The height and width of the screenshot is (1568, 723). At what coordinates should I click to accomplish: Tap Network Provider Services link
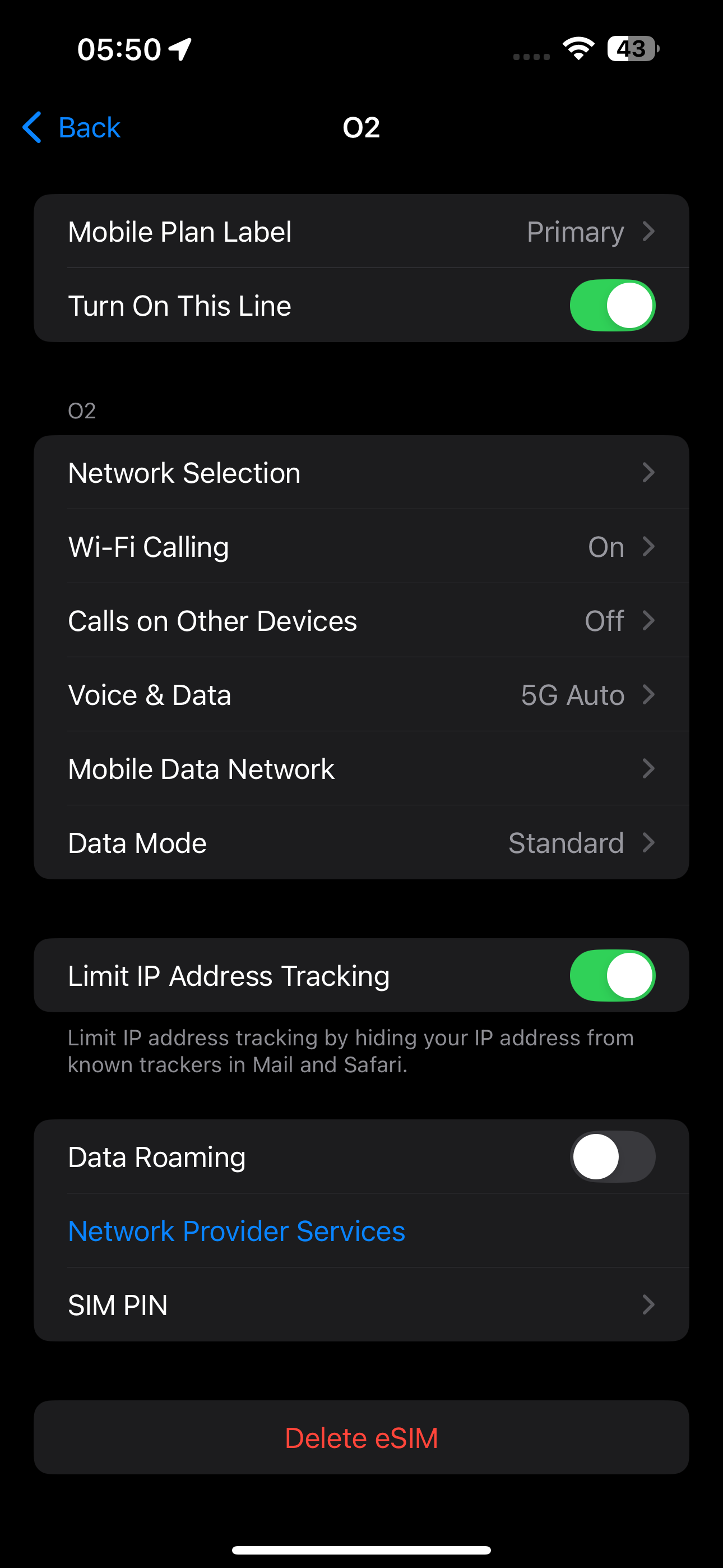click(x=236, y=1230)
